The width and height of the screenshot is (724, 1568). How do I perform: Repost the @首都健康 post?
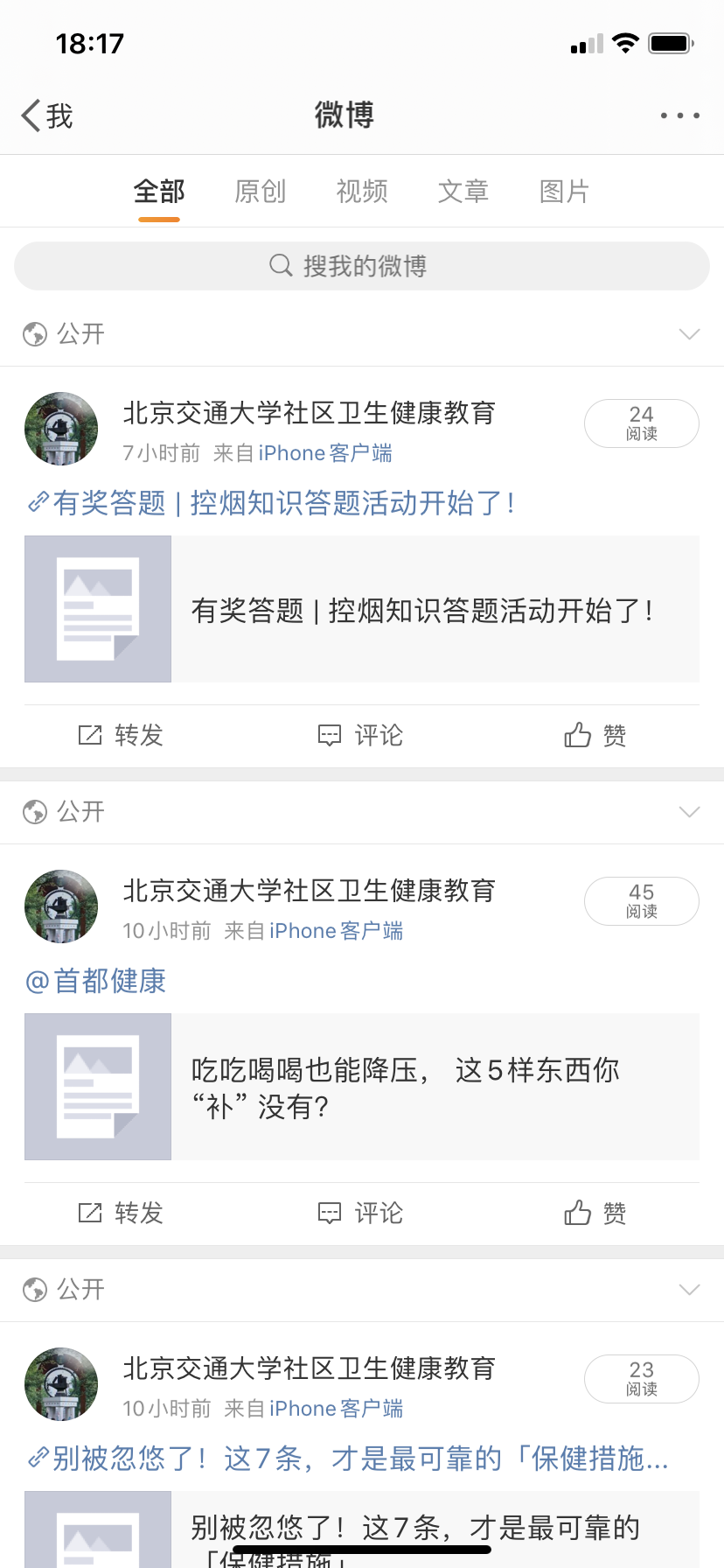pos(122,1213)
